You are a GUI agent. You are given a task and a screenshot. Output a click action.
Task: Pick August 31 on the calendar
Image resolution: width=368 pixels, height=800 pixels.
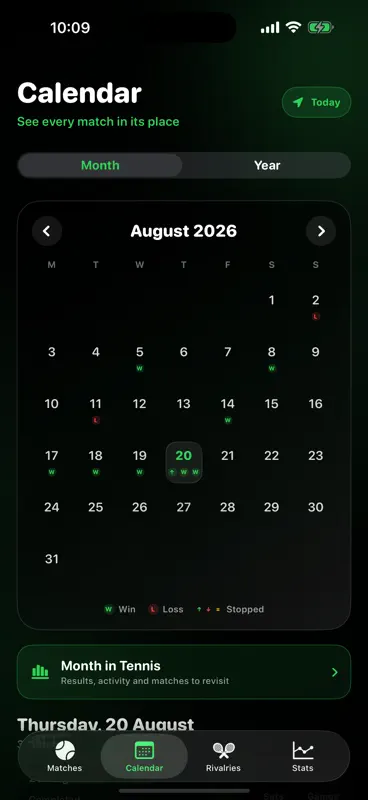(52, 559)
